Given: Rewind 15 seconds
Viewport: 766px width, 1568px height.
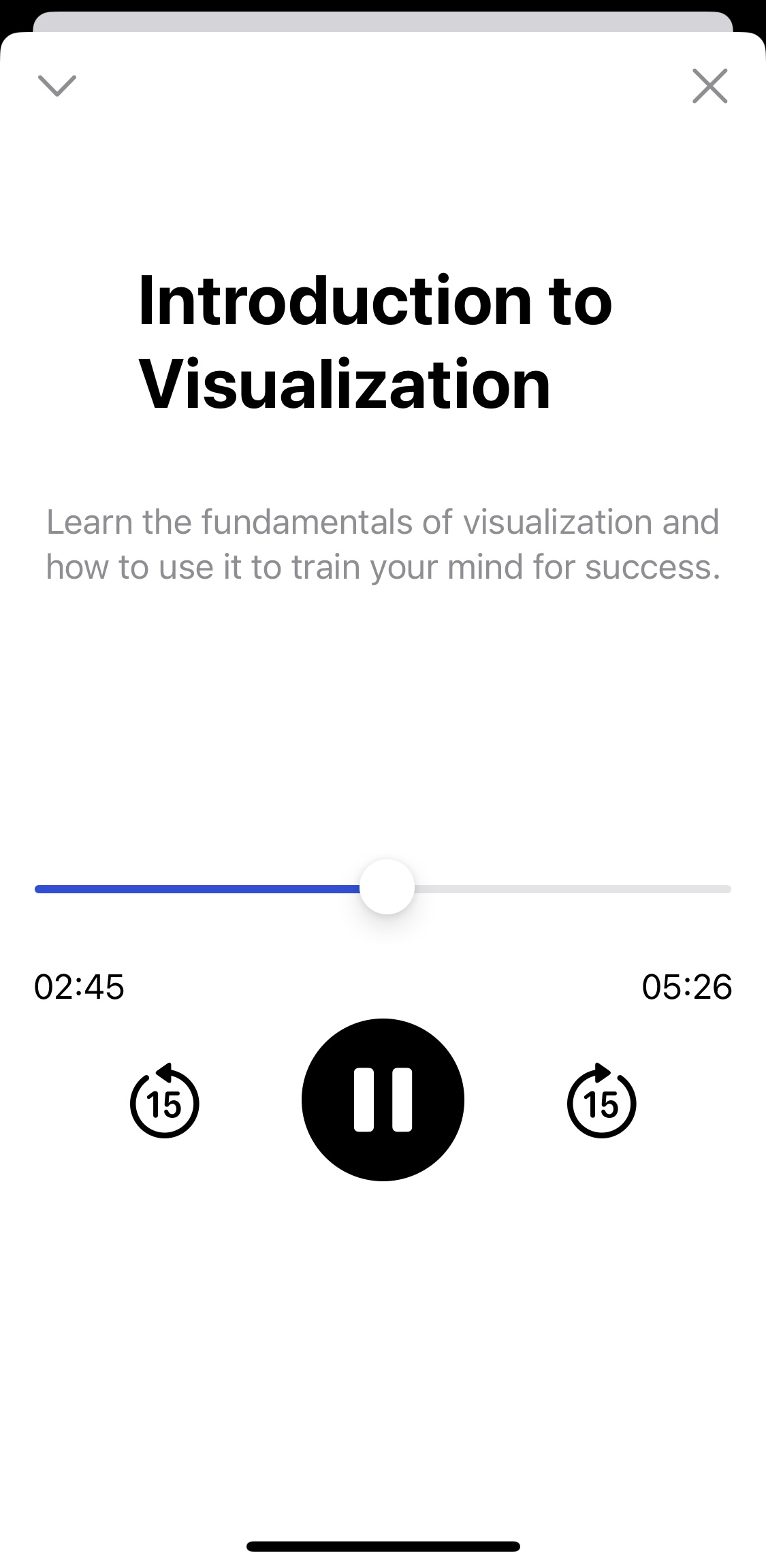Looking at the screenshot, I should (164, 1101).
